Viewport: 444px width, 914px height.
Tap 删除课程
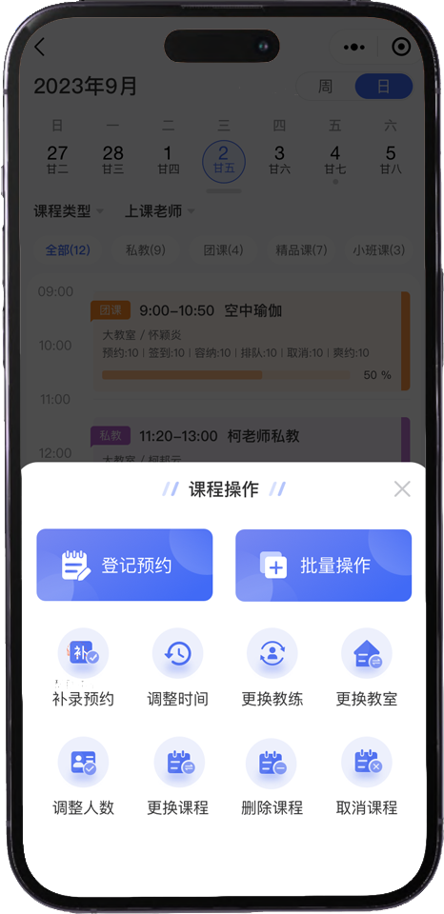(x=272, y=776)
